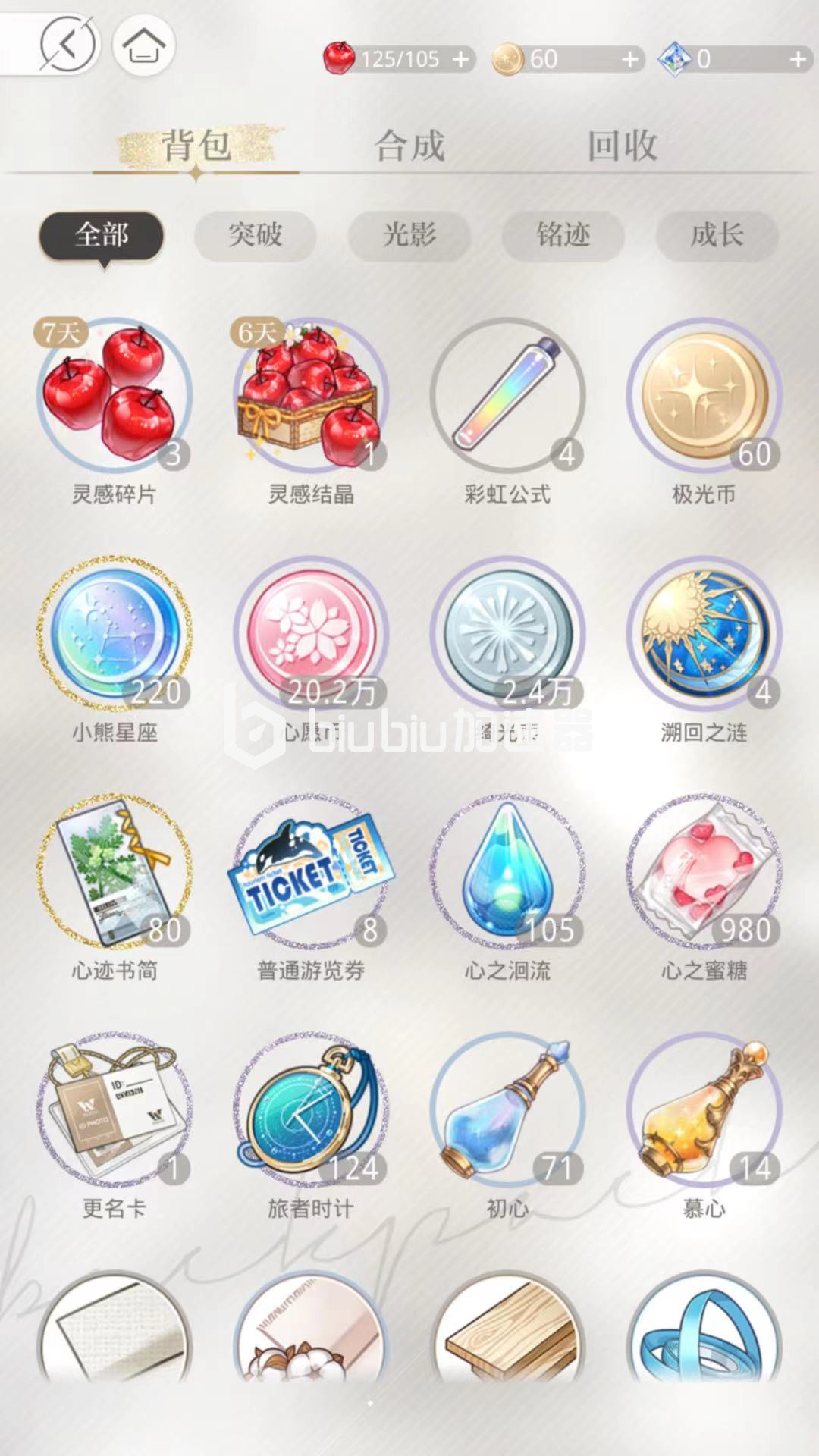Return to the home screen icon
Viewport: 819px width, 1456px height.
coord(144,45)
